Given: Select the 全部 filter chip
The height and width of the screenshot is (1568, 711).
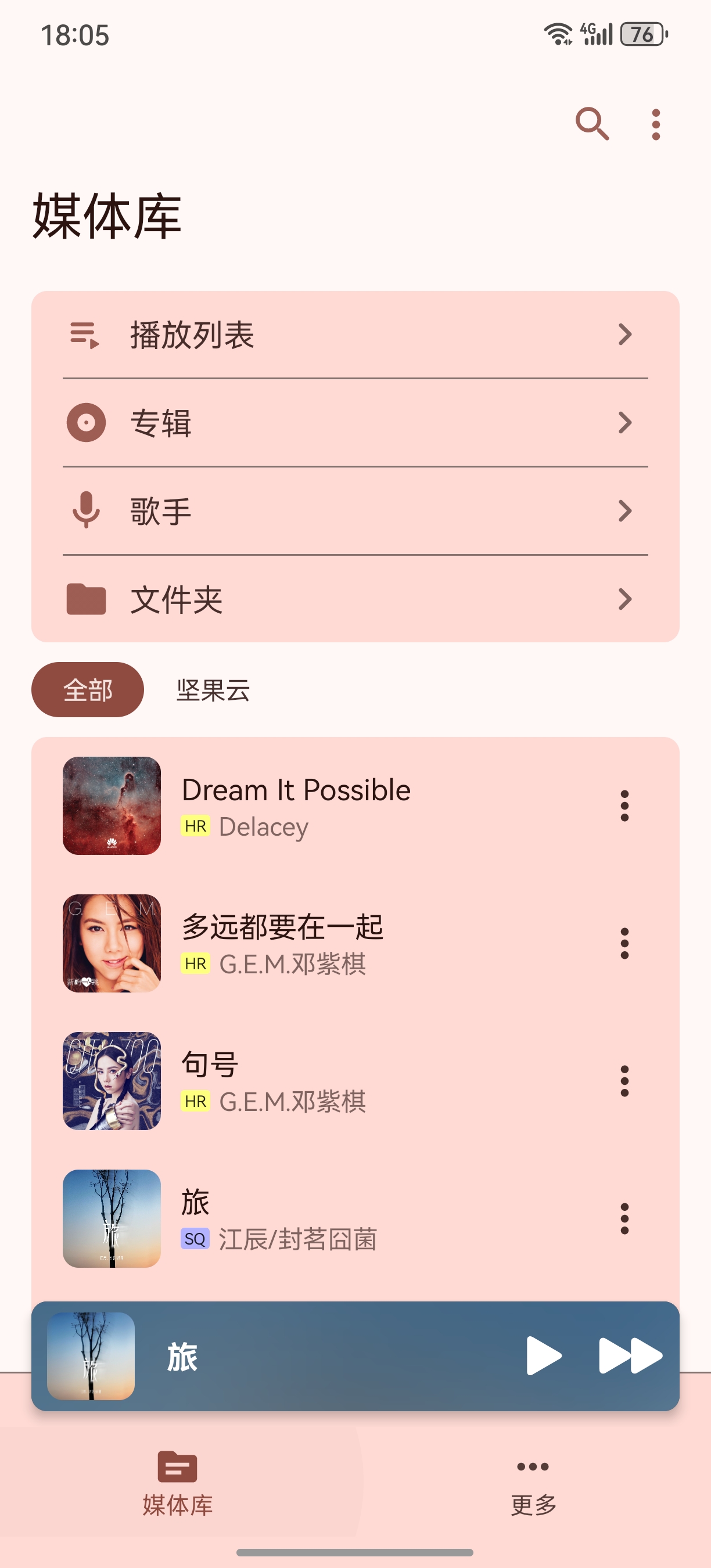Looking at the screenshot, I should tap(88, 690).
